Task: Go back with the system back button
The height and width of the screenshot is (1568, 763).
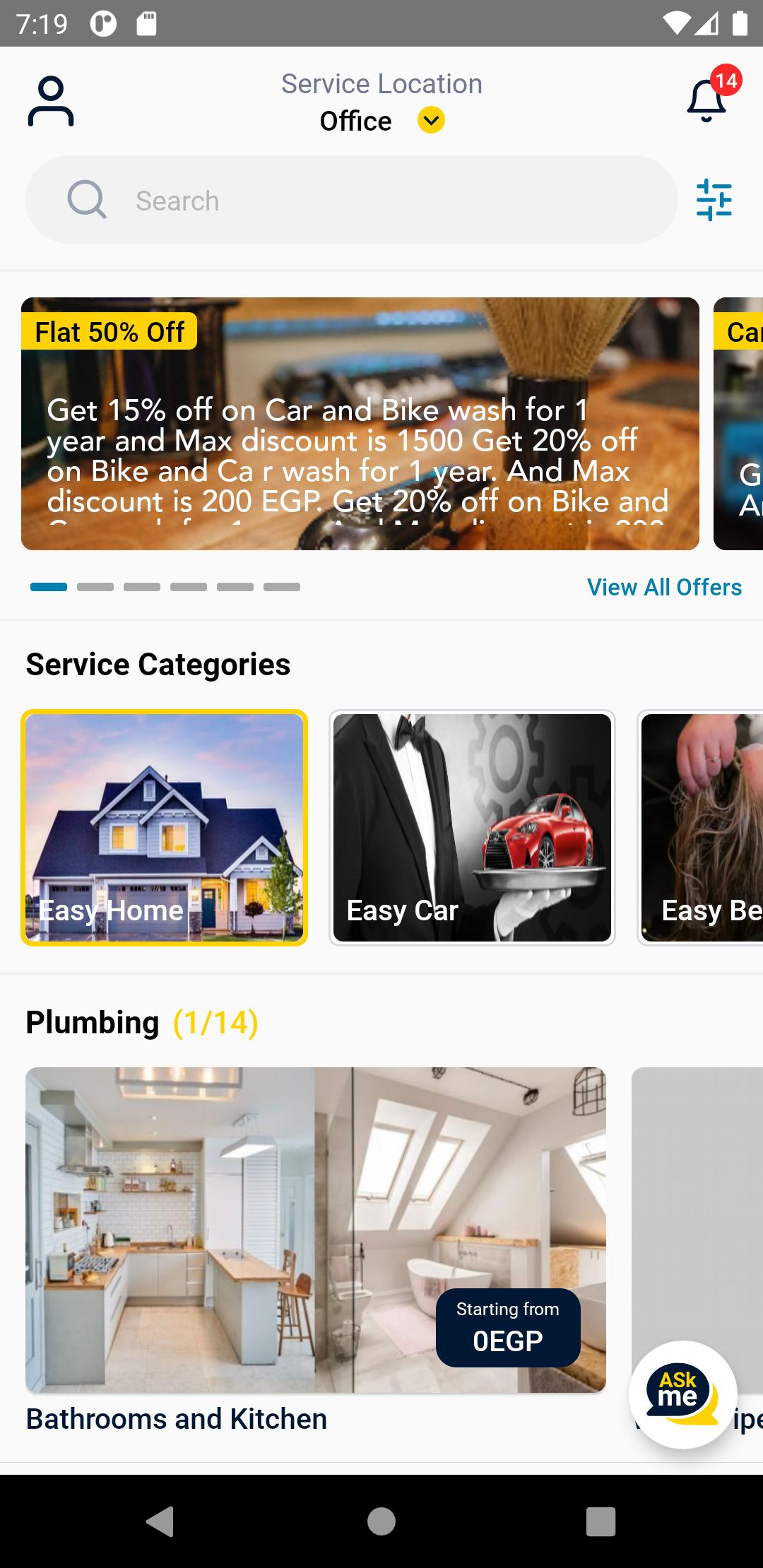Action: (x=160, y=1521)
